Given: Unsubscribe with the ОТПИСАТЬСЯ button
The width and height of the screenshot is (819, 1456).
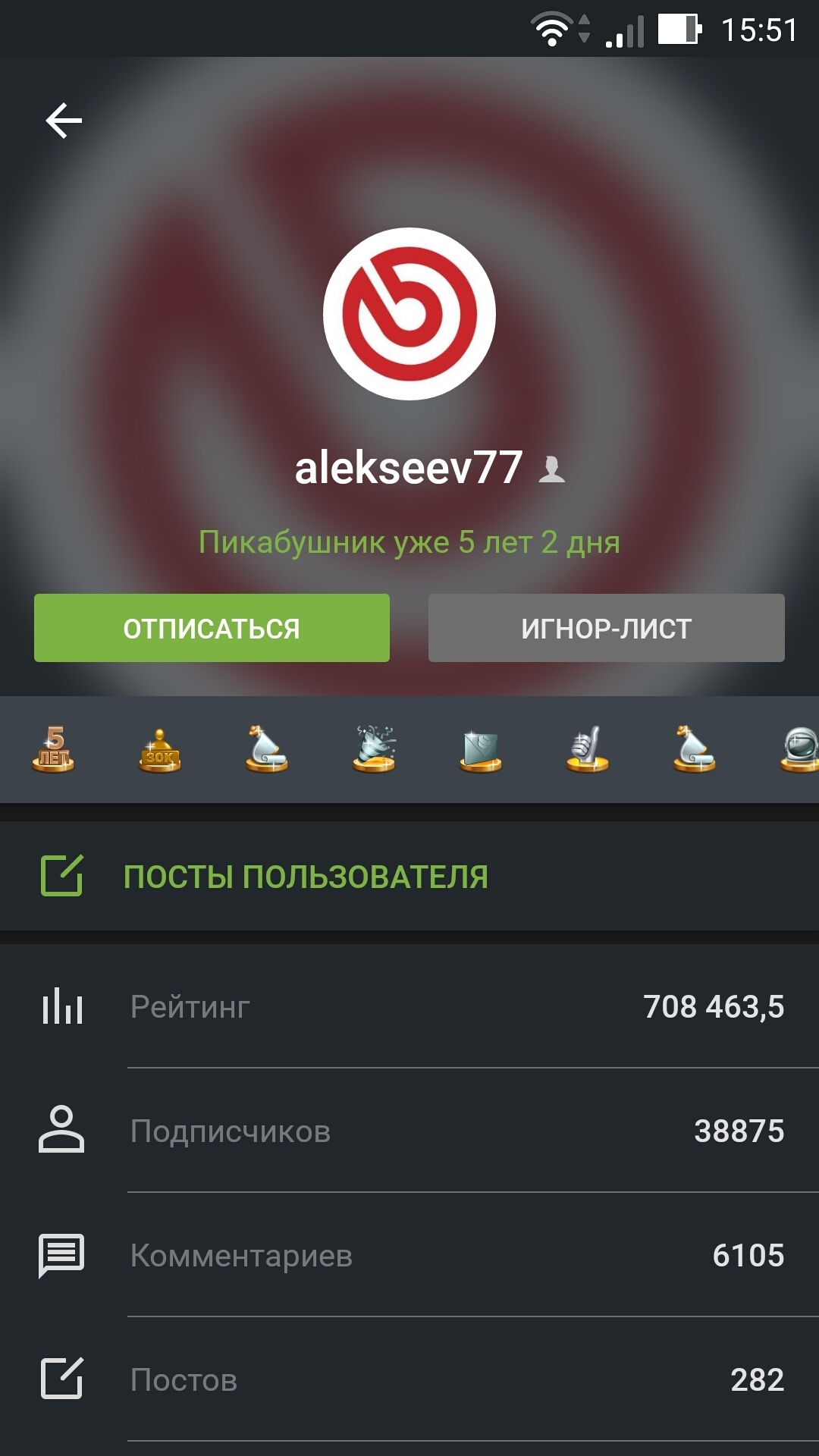Looking at the screenshot, I should (x=212, y=628).
